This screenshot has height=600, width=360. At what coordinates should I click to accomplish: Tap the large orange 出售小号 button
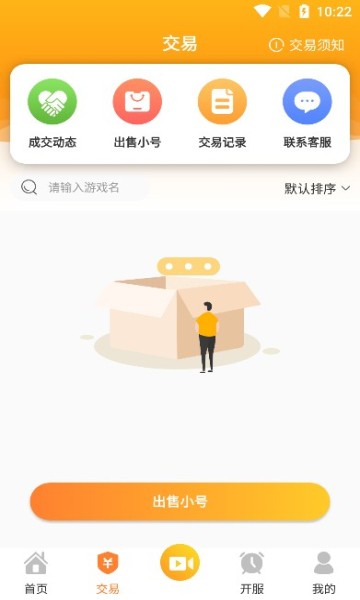point(180,501)
